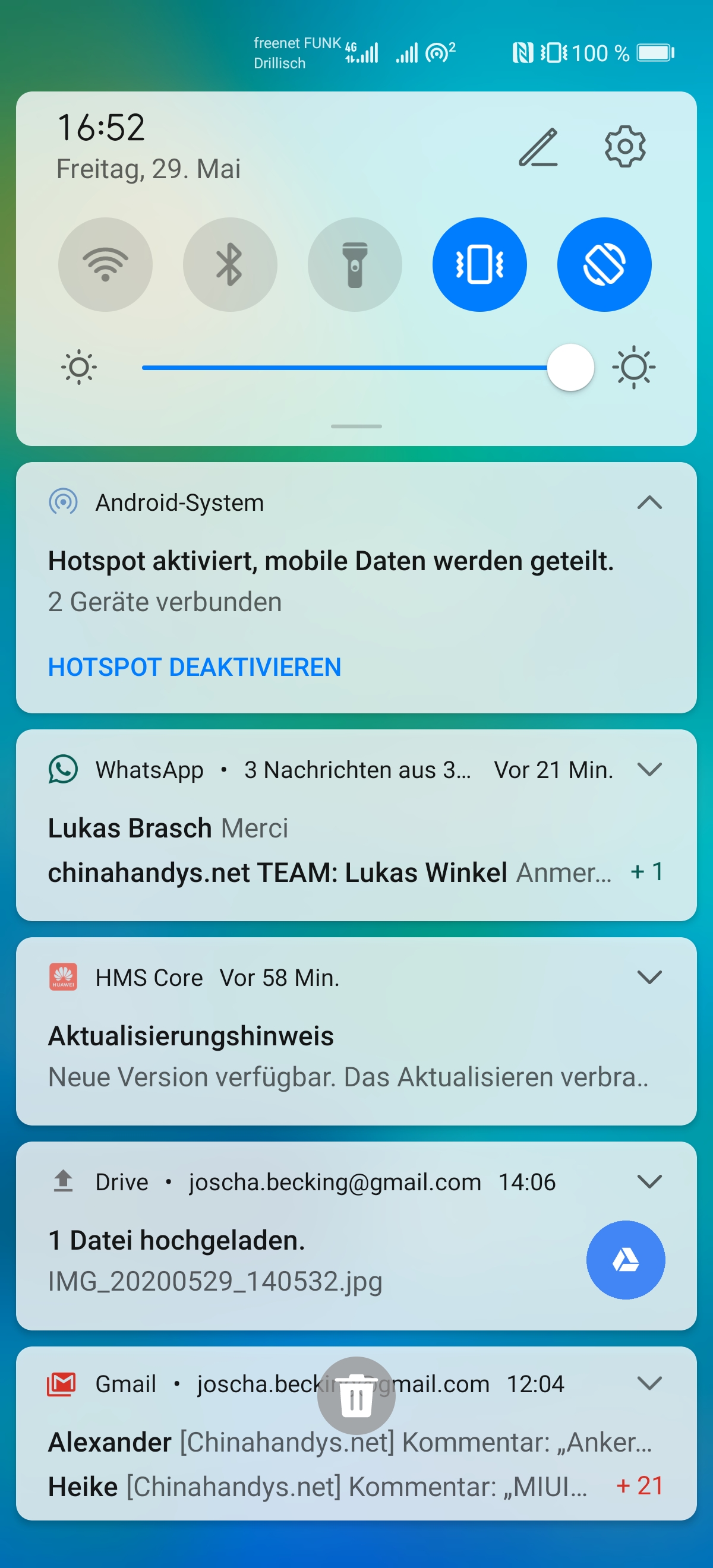Expand the Drive notification

649,1181
